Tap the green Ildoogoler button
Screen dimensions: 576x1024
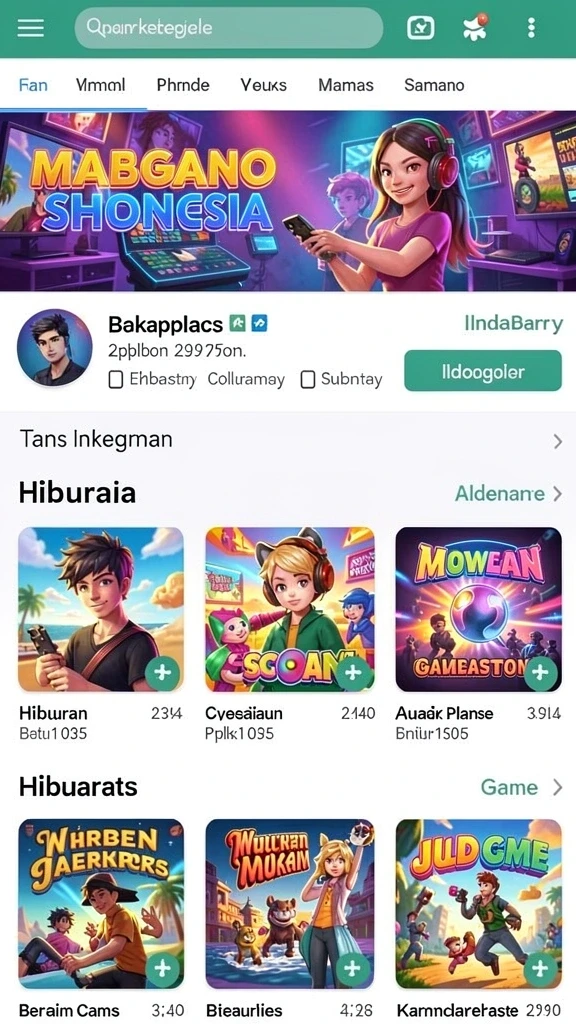click(x=483, y=371)
